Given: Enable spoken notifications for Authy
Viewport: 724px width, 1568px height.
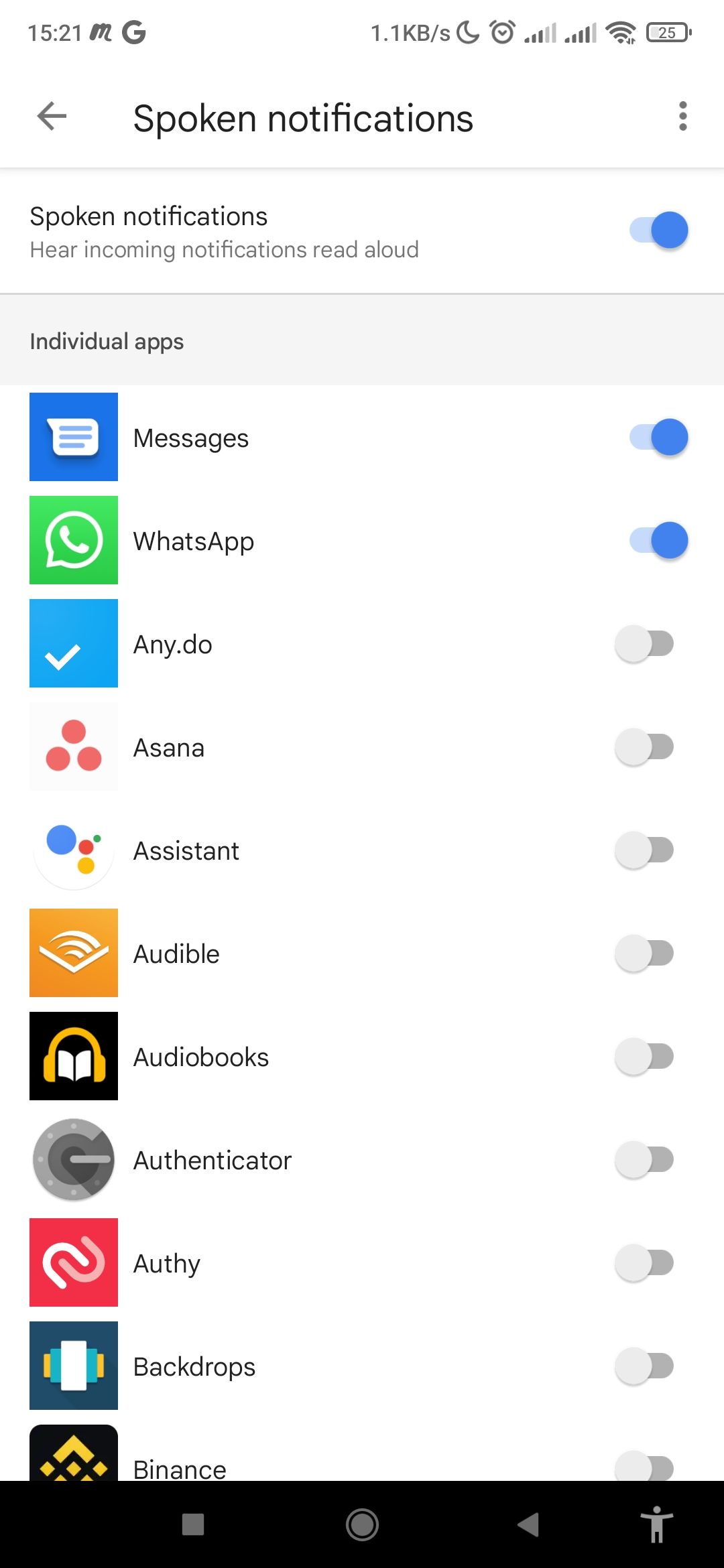Looking at the screenshot, I should coord(644,1263).
